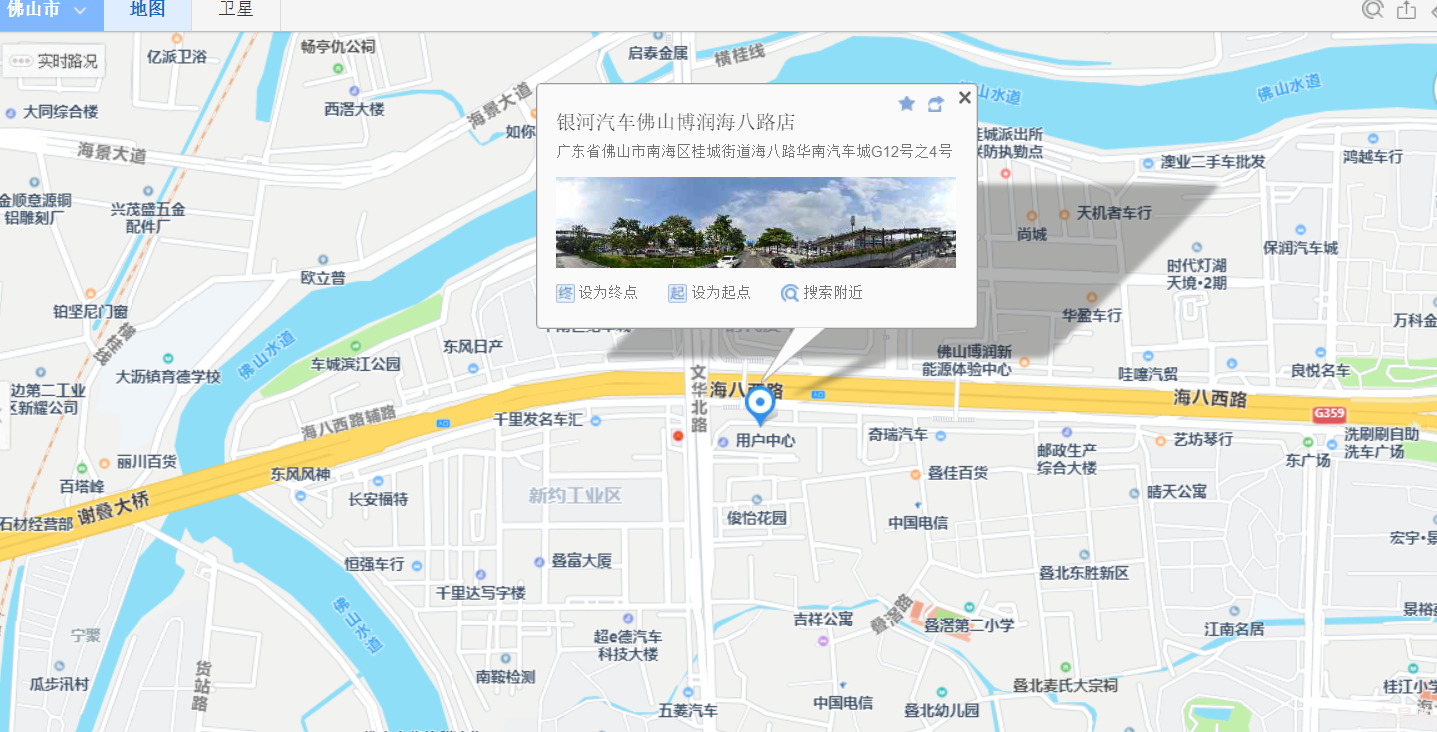Switch to the 地图 map view
This screenshot has height=732, width=1437.
[147, 11]
